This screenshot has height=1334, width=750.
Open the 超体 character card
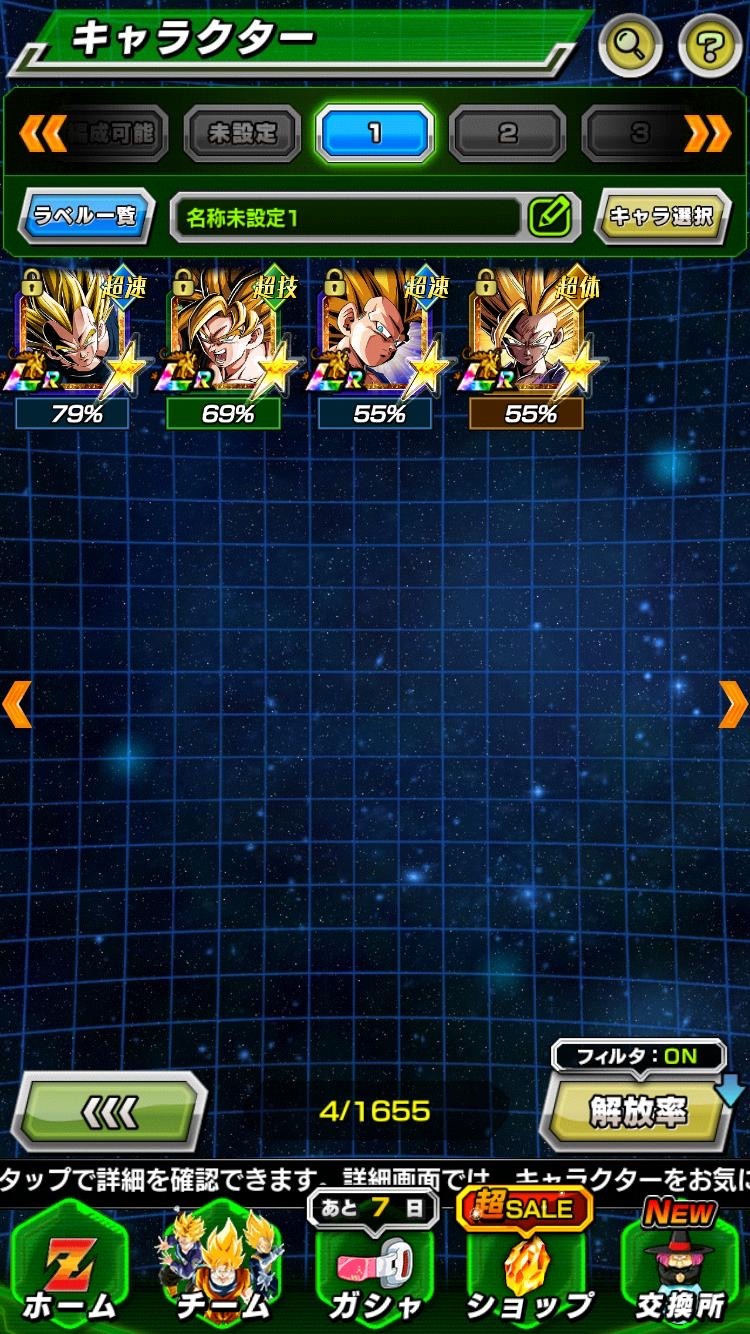click(530, 335)
